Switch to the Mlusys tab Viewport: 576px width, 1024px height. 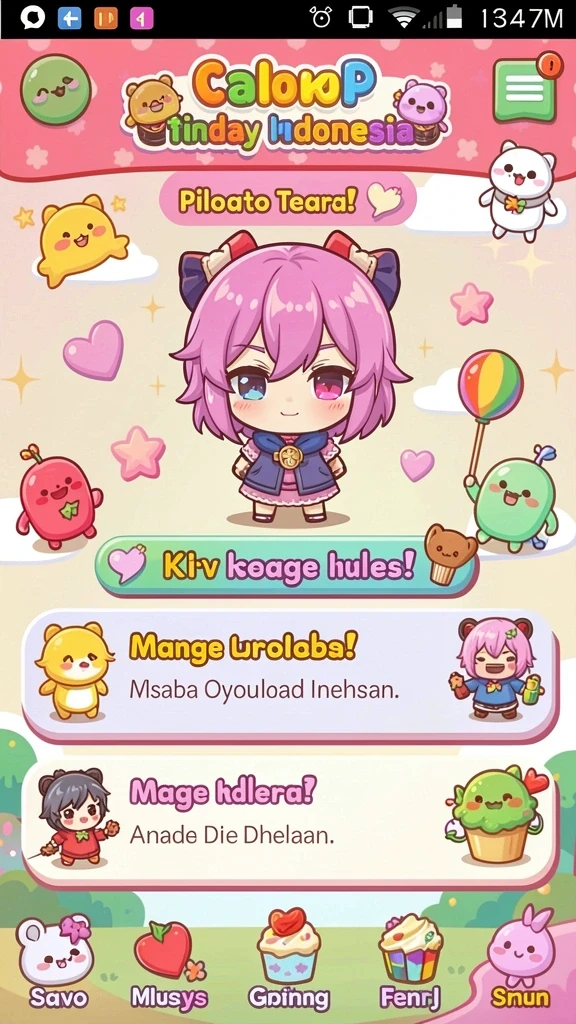(169, 961)
